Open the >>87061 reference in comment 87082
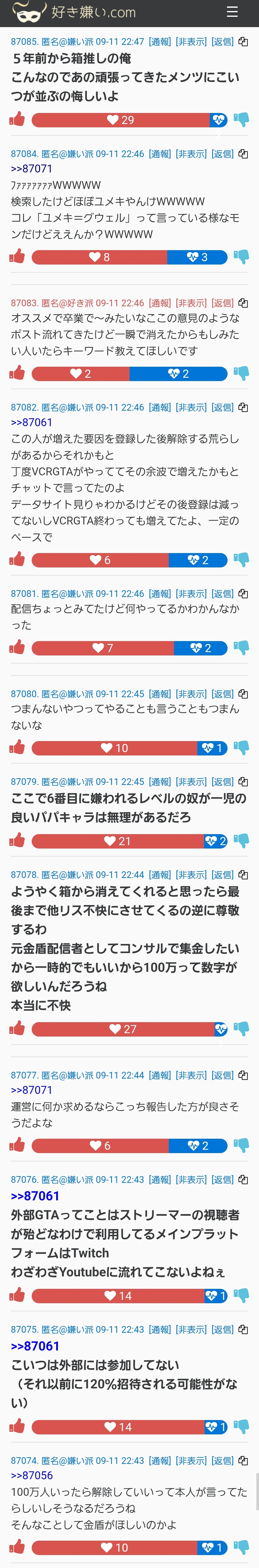 tap(32, 422)
